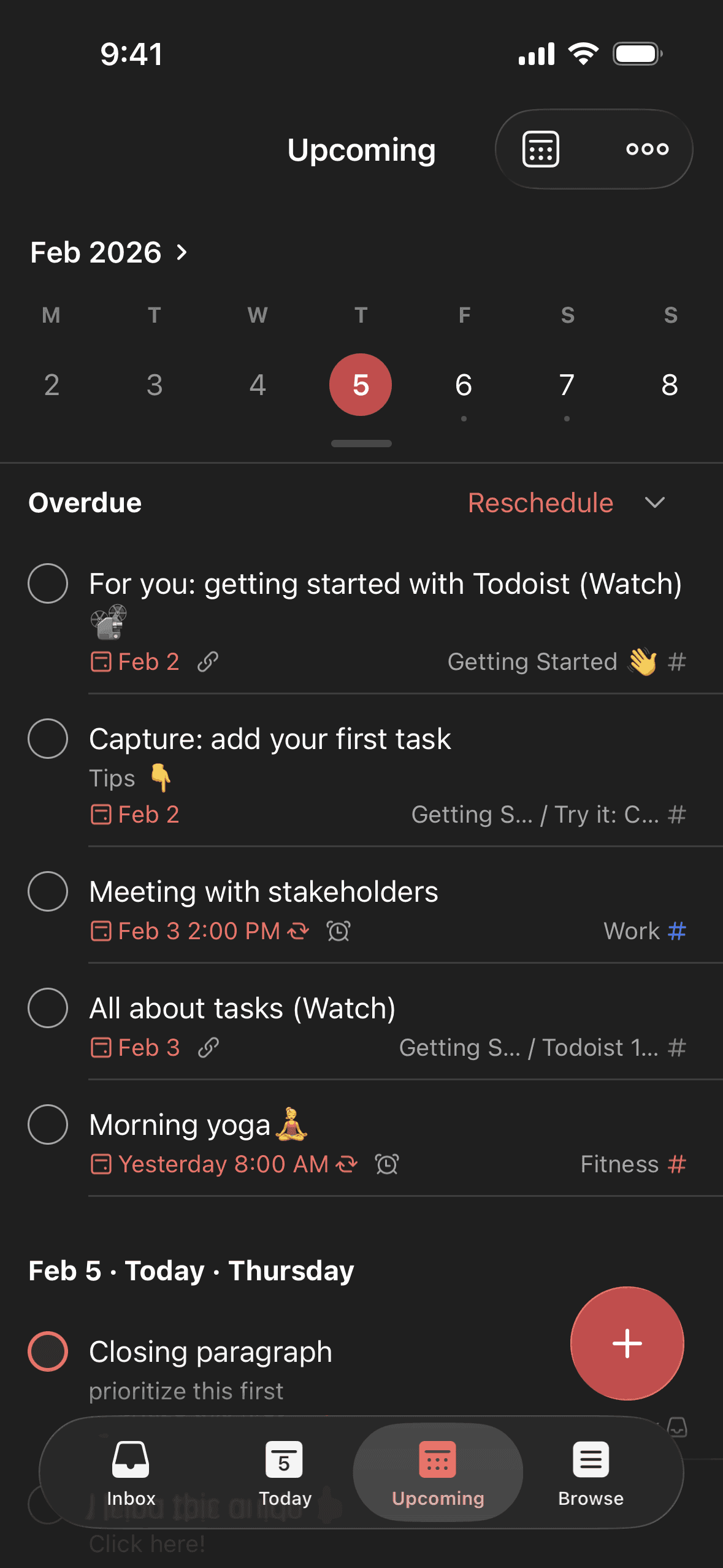Select the Upcoming tab

(437, 1472)
